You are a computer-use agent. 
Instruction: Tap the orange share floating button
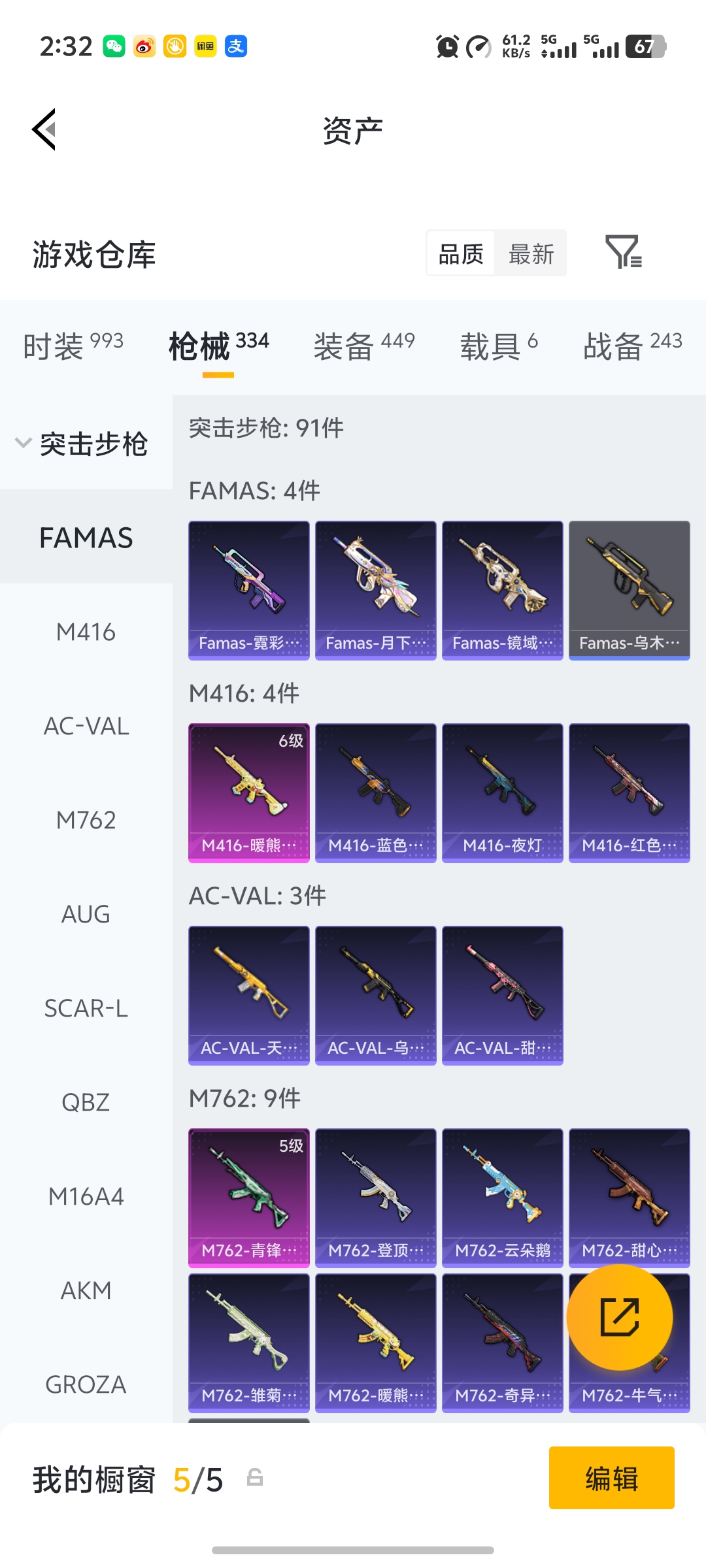pos(619,1317)
